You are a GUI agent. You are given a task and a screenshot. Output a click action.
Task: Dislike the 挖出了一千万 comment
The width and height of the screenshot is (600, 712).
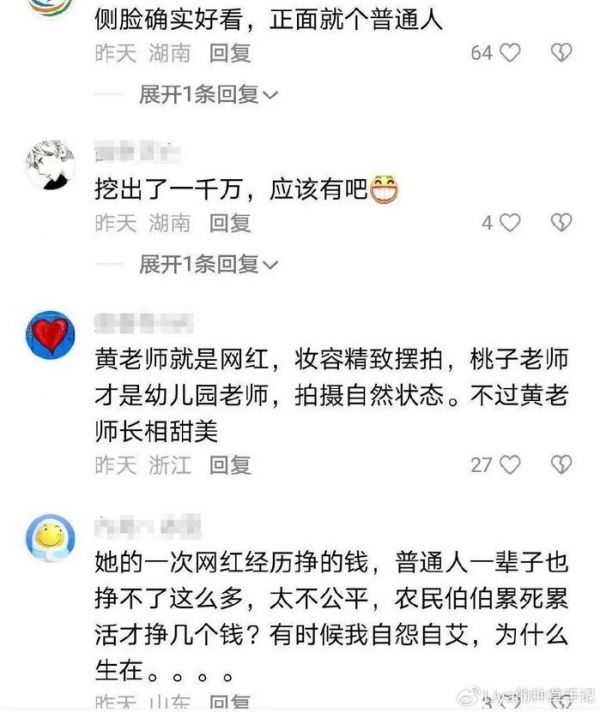[562, 222]
